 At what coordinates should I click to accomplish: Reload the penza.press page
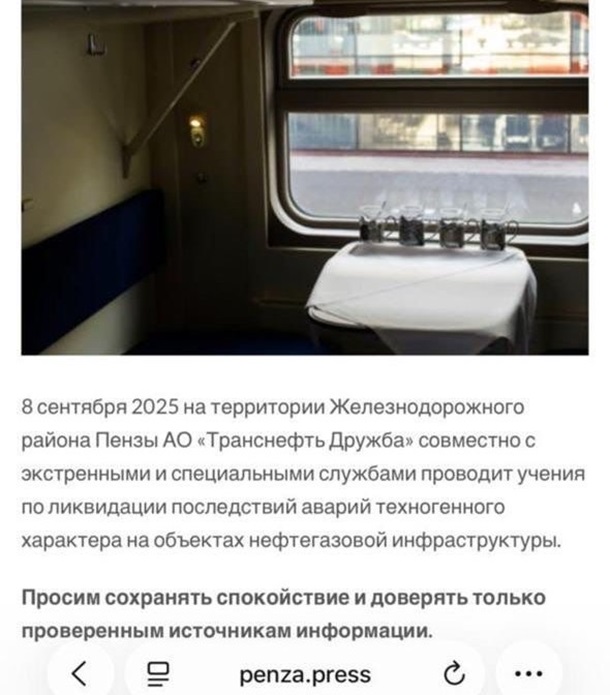[x=453, y=673]
